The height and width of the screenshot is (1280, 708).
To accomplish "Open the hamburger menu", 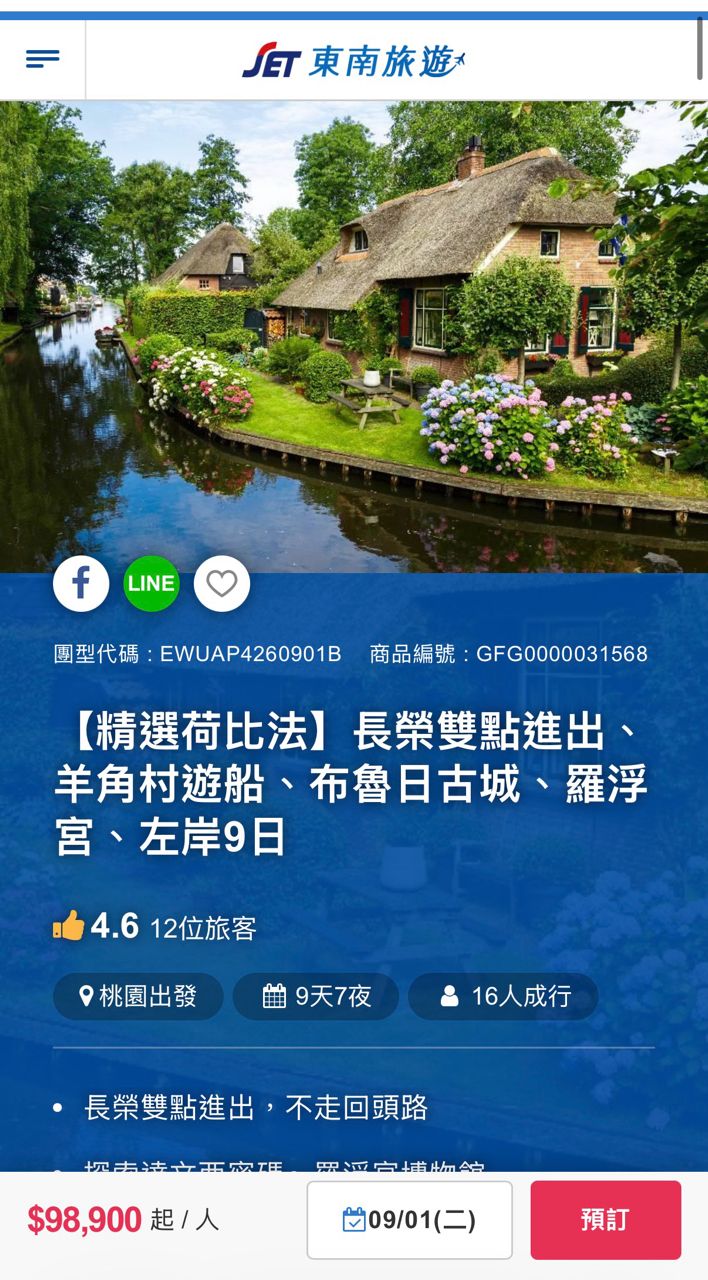I will click(x=42, y=59).
